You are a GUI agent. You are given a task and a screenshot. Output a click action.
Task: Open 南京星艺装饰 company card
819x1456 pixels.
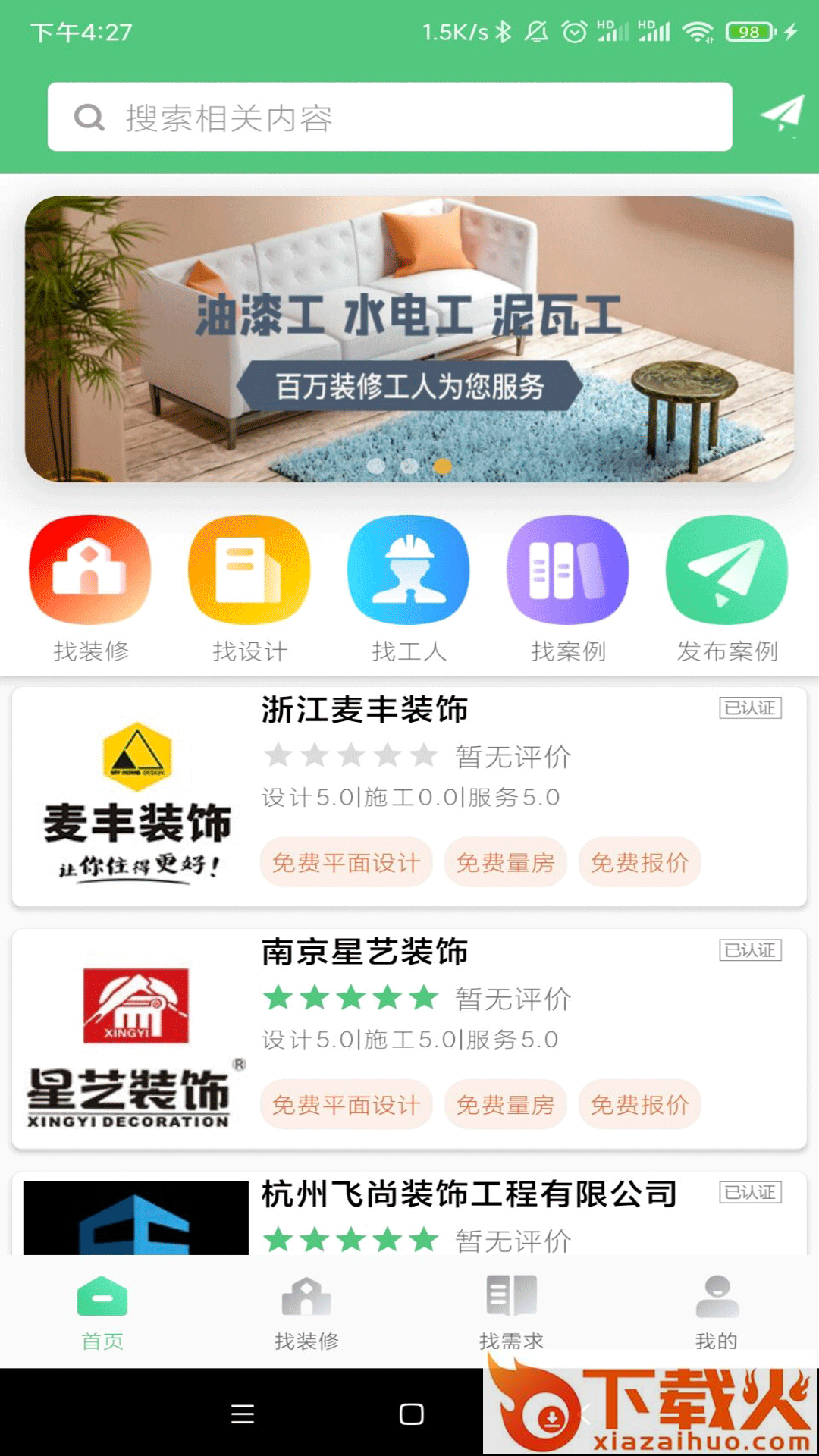point(409,1039)
